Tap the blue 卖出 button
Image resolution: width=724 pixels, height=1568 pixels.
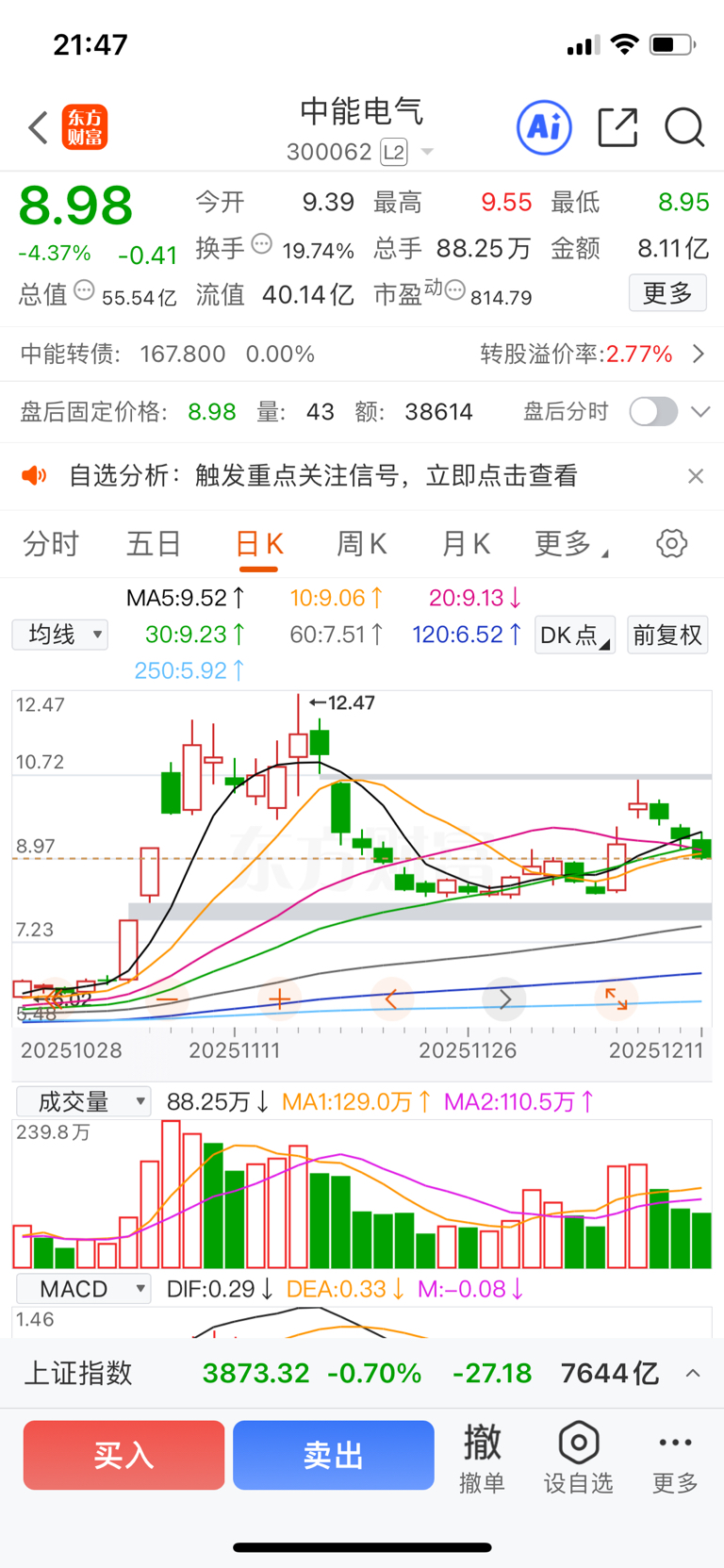333,1455
